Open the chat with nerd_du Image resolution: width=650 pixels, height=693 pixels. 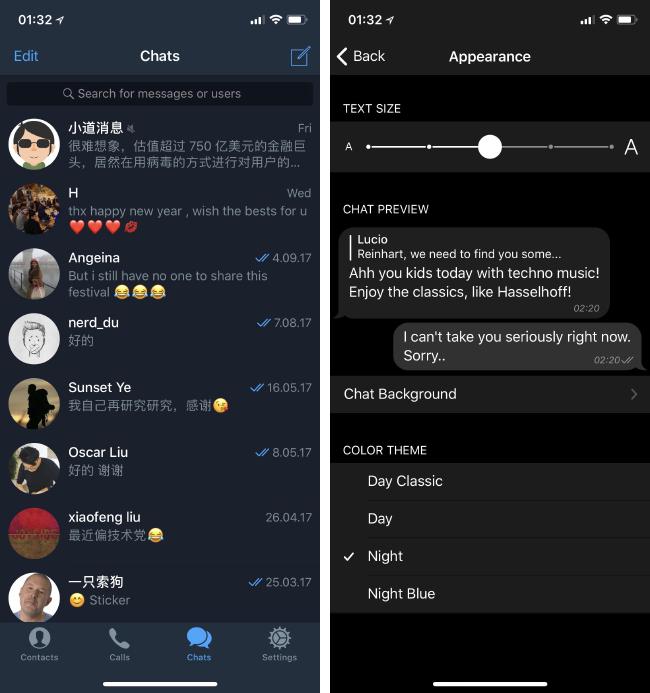pos(160,339)
